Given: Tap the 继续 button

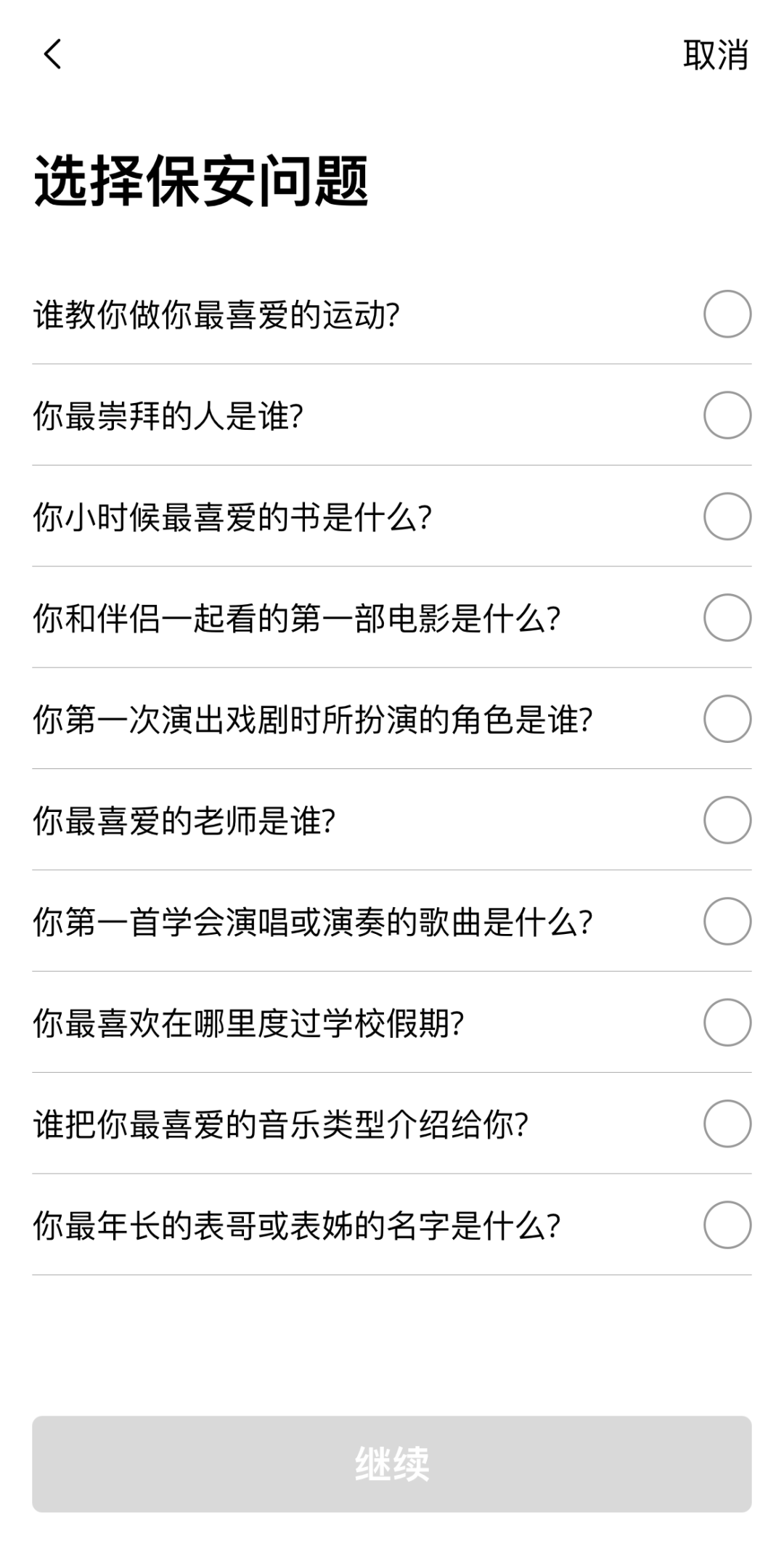Looking at the screenshot, I should [392, 1463].
